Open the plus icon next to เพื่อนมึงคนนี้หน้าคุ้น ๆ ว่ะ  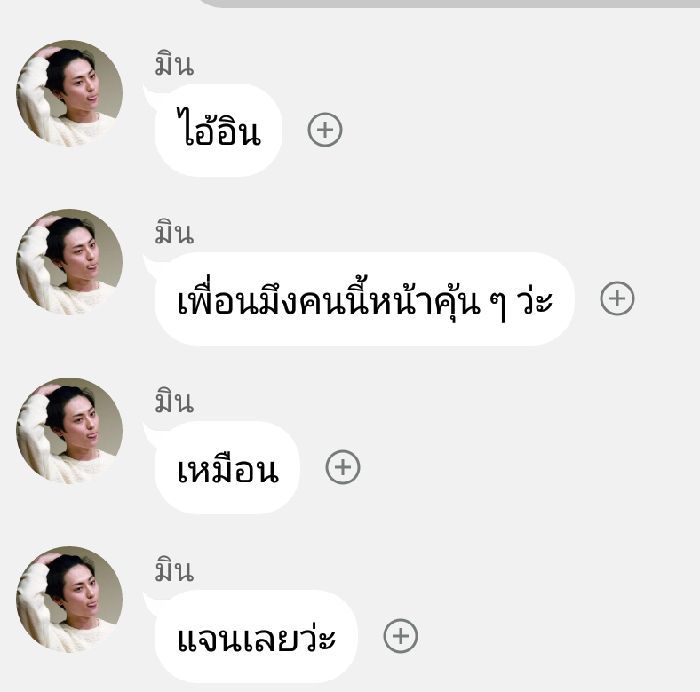617,299
